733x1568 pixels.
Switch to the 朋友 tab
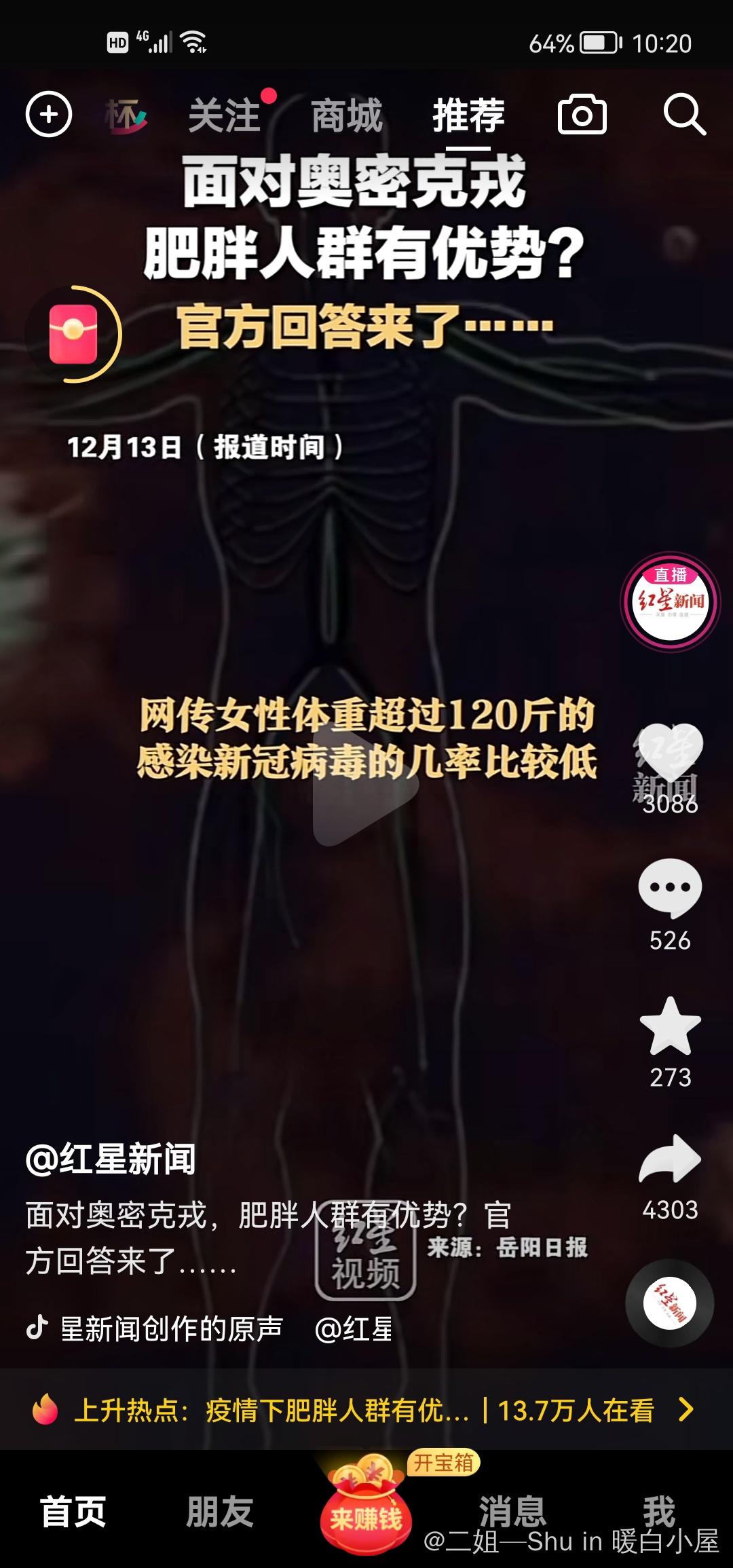click(220, 1512)
